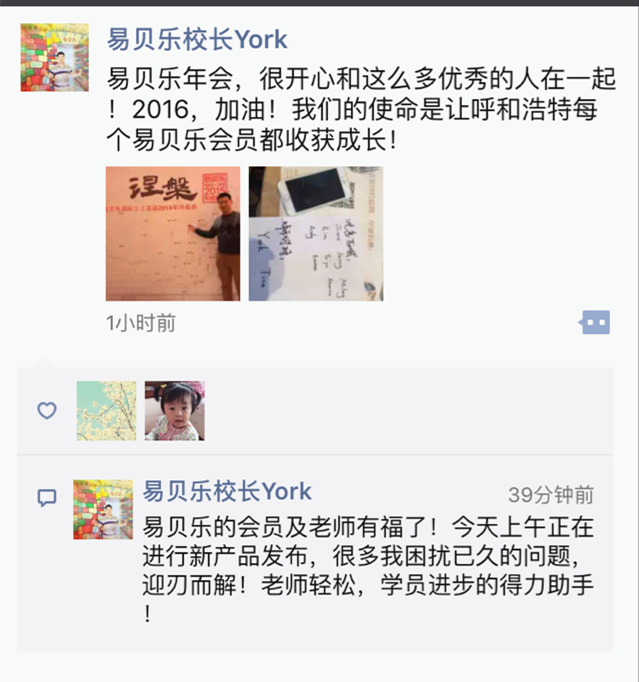View the first post photo with 涅槃 banner
The width and height of the screenshot is (639, 682).
pos(173,233)
